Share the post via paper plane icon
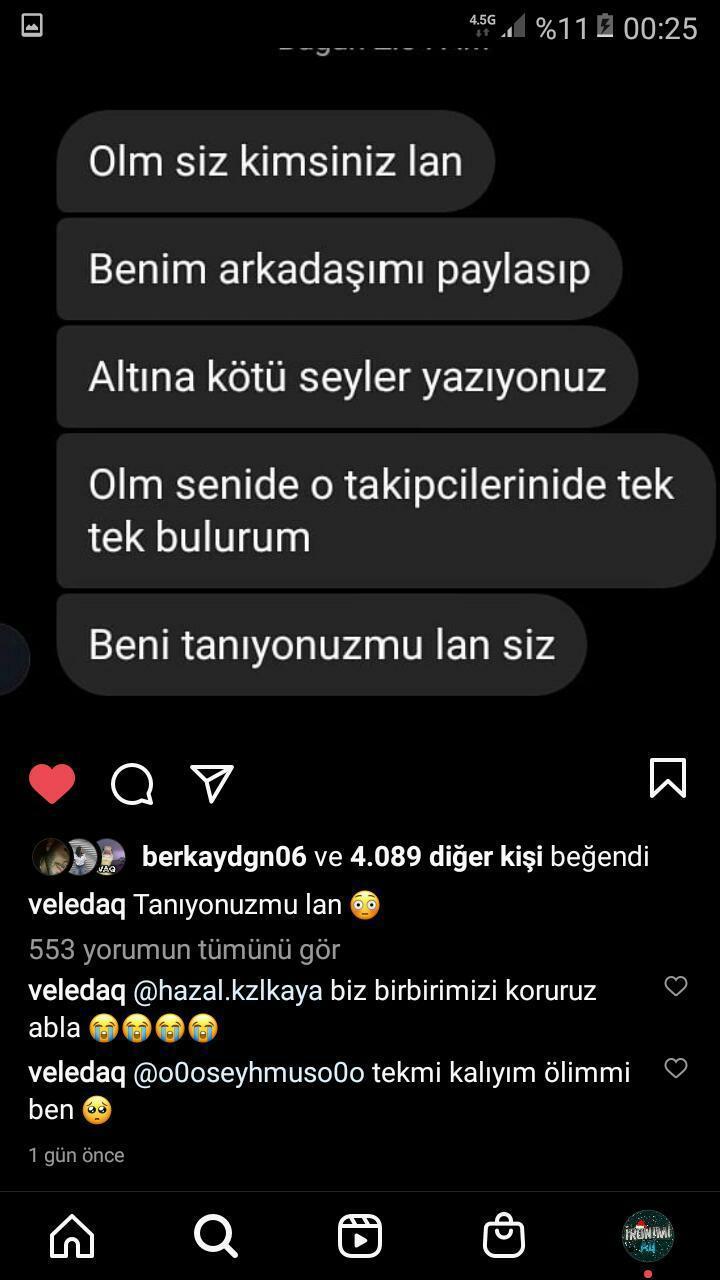This screenshot has height=1280, width=720. tap(212, 784)
